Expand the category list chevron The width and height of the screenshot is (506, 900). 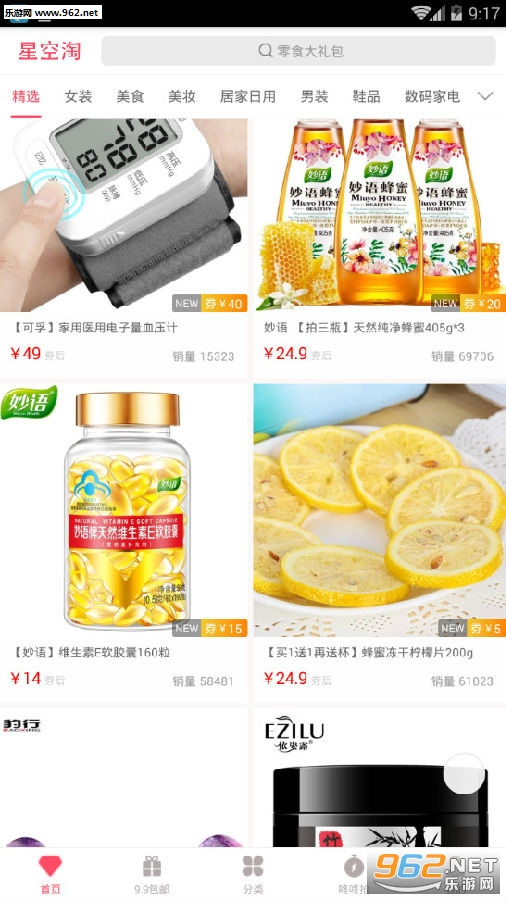point(485,96)
